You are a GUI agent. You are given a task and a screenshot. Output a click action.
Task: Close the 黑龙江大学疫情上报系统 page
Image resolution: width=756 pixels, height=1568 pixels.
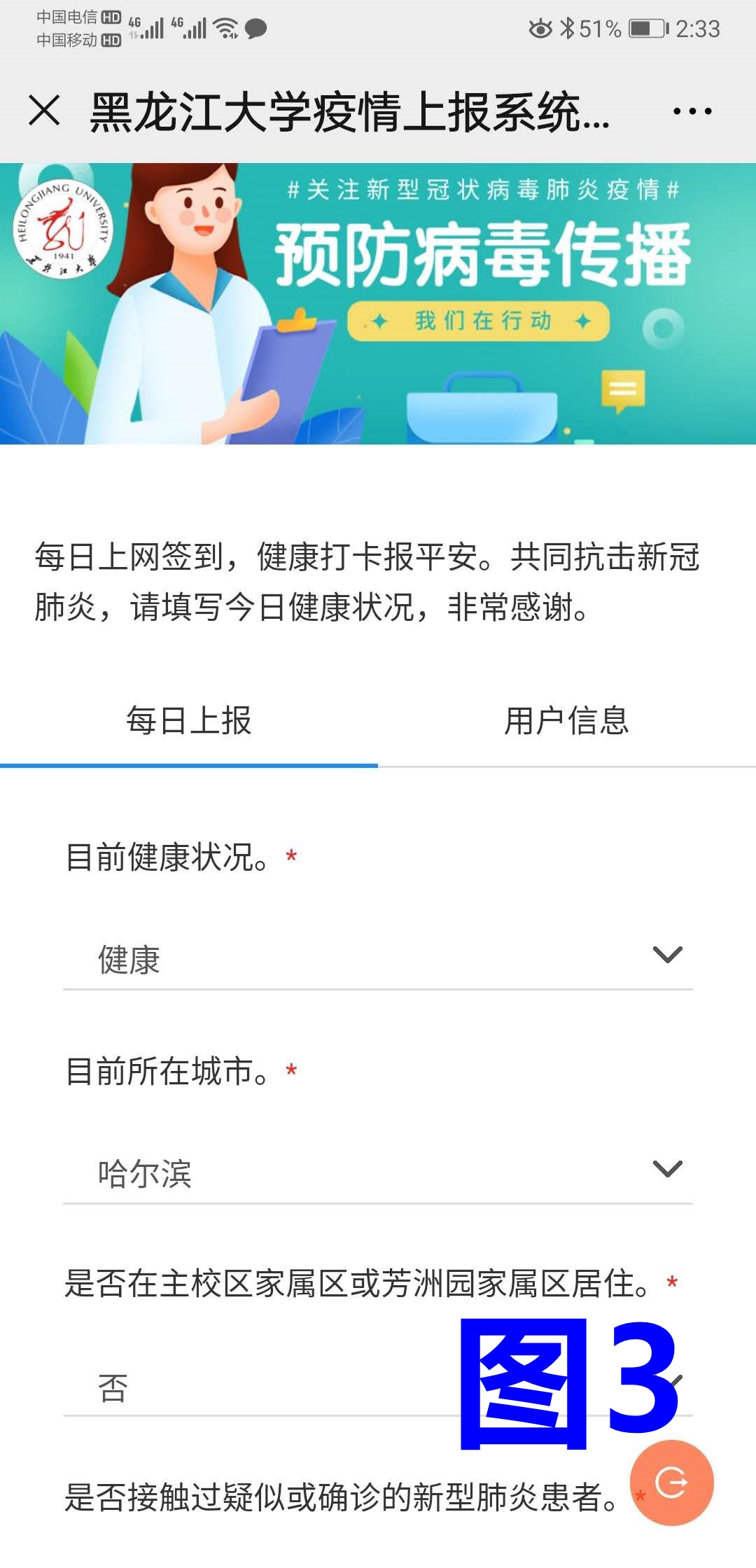44,111
